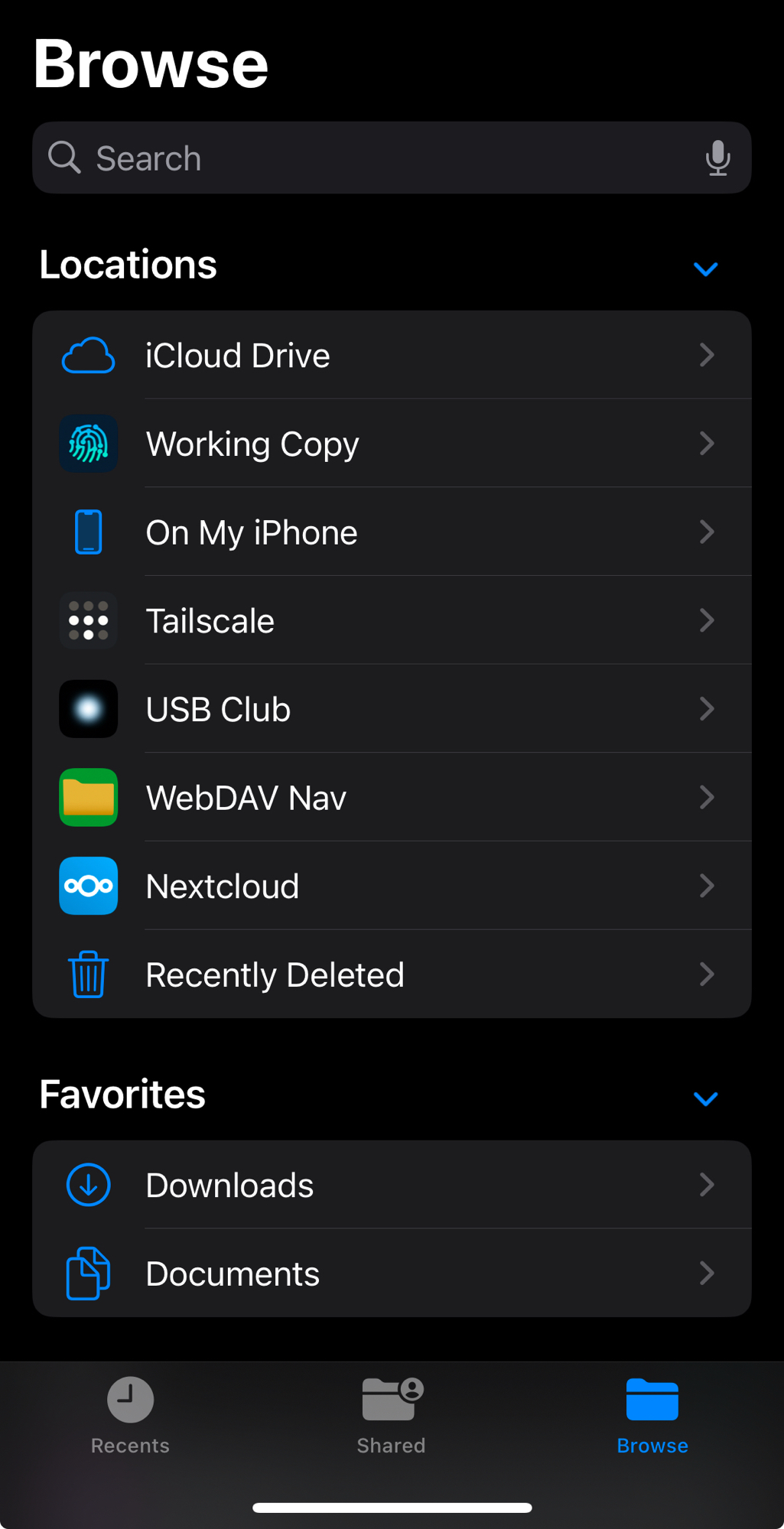Switch to the Recents tab

click(x=130, y=1415)
